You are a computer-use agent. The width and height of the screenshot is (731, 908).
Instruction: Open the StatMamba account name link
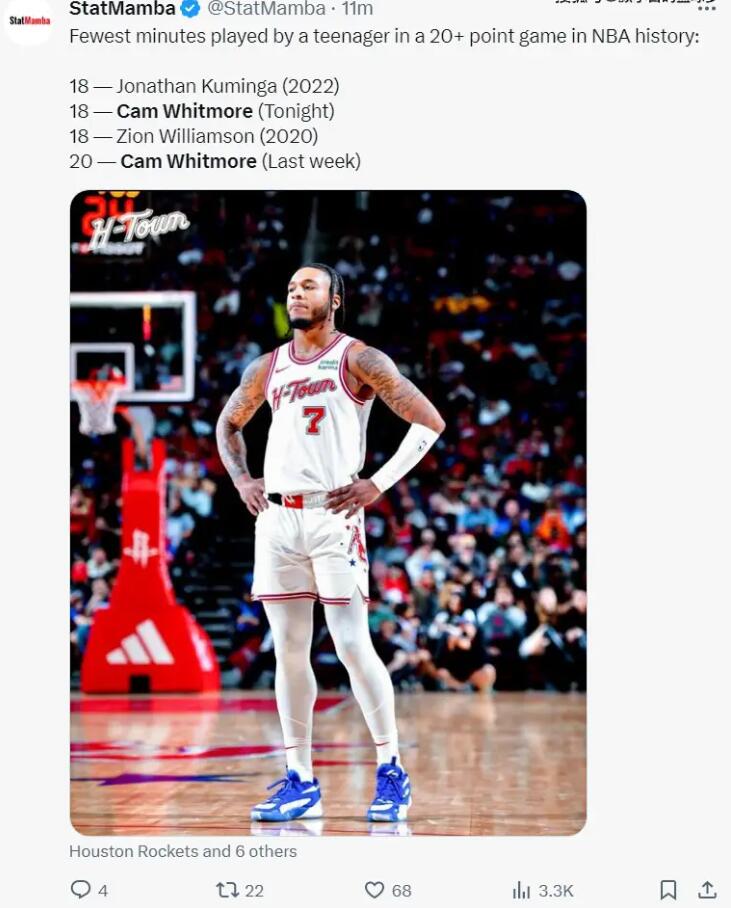[x=122, y=9]
